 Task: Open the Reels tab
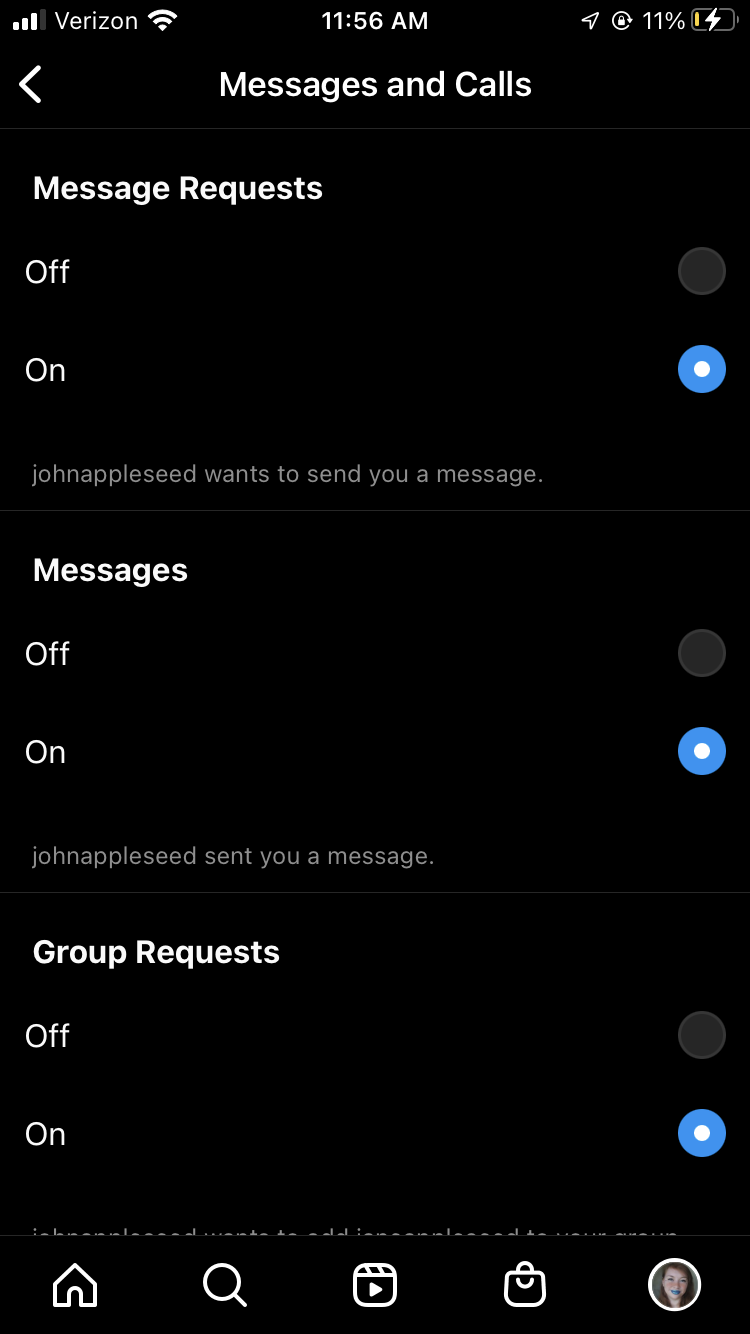[375, 1285]
